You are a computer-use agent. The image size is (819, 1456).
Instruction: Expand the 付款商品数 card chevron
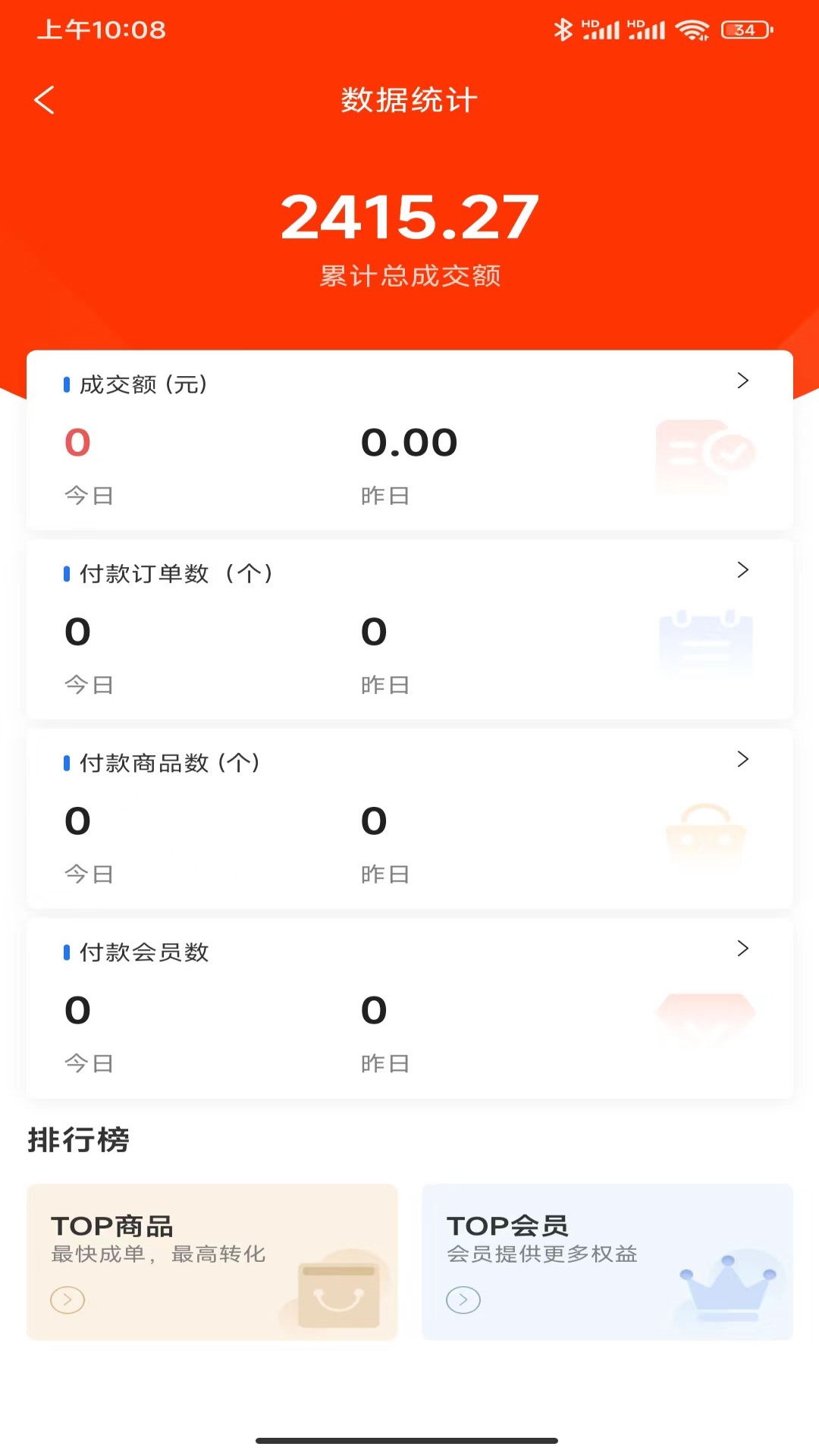pyautogui.click(x=742, y=760)
